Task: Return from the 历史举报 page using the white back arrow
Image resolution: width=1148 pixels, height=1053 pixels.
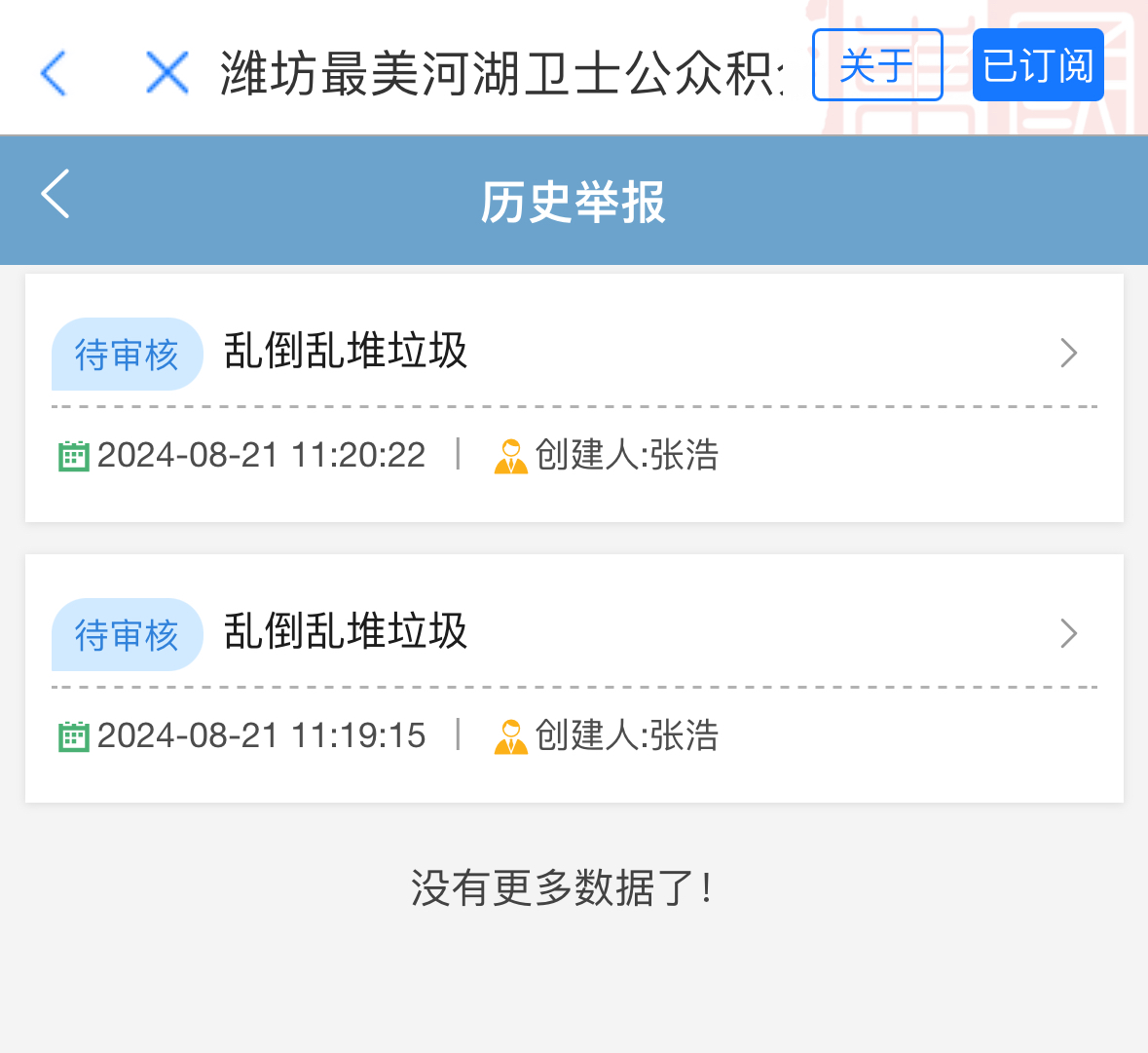Action: pyautogui.click(x=56, y=194)
